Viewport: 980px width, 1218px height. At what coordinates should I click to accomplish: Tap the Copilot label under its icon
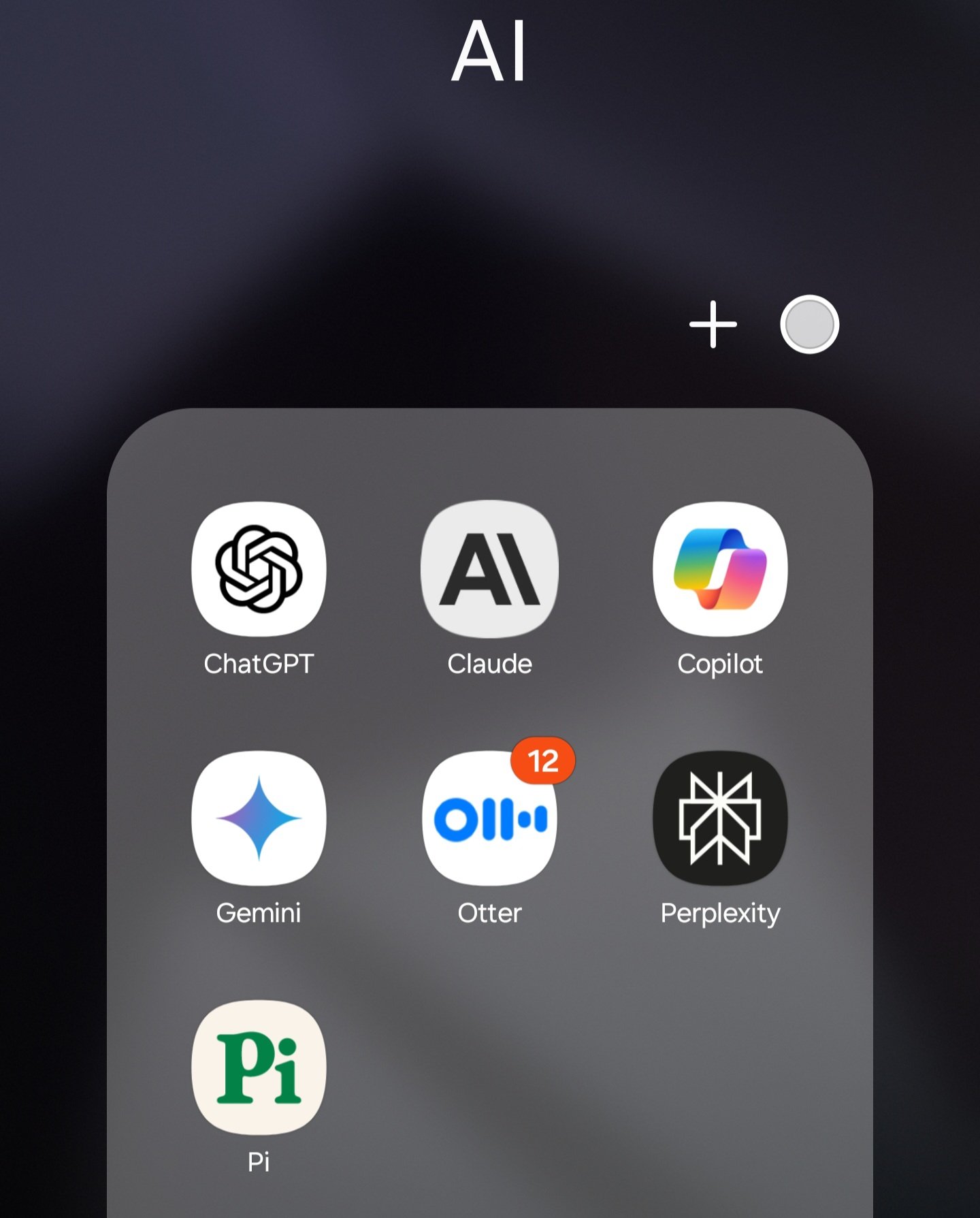(719, 664)
